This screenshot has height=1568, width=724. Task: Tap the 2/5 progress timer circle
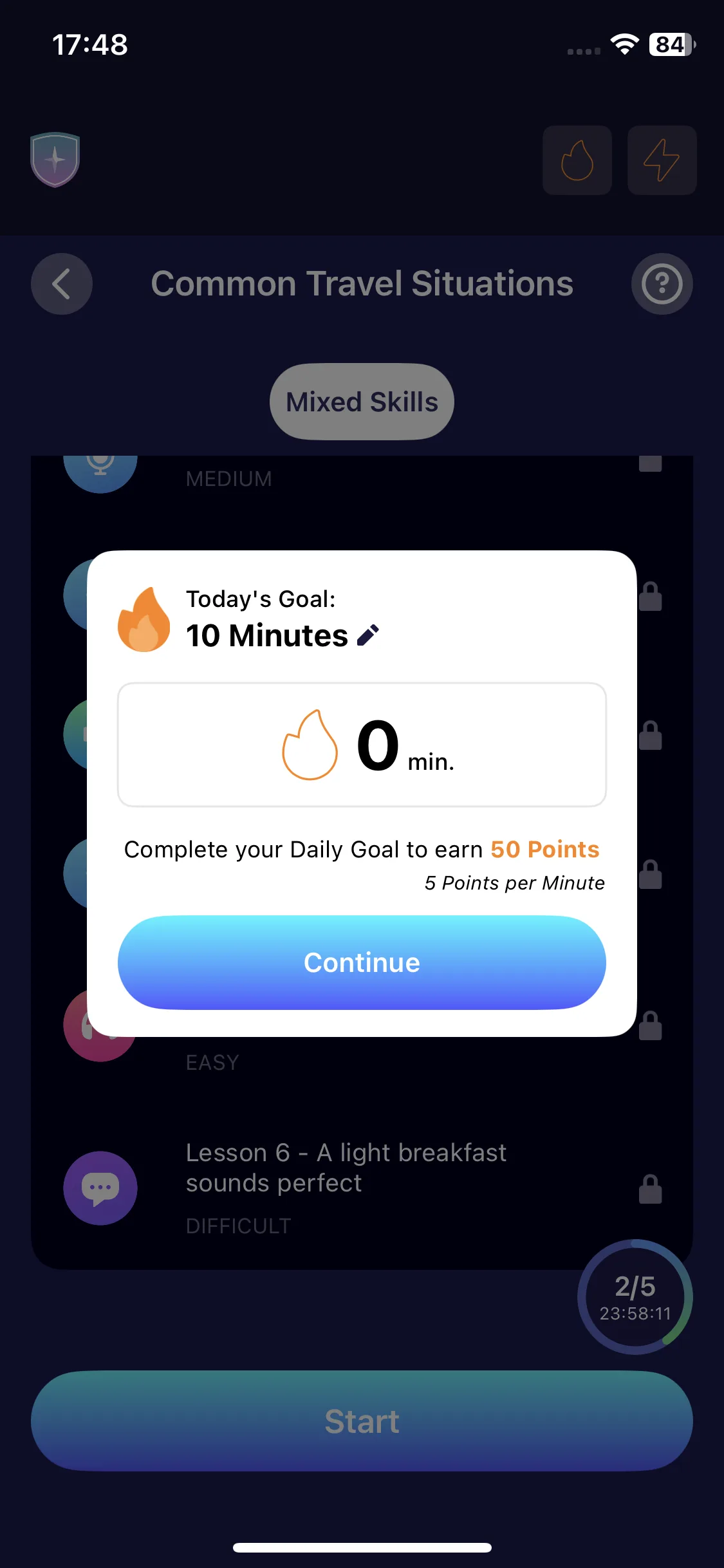click(635, 1297)
